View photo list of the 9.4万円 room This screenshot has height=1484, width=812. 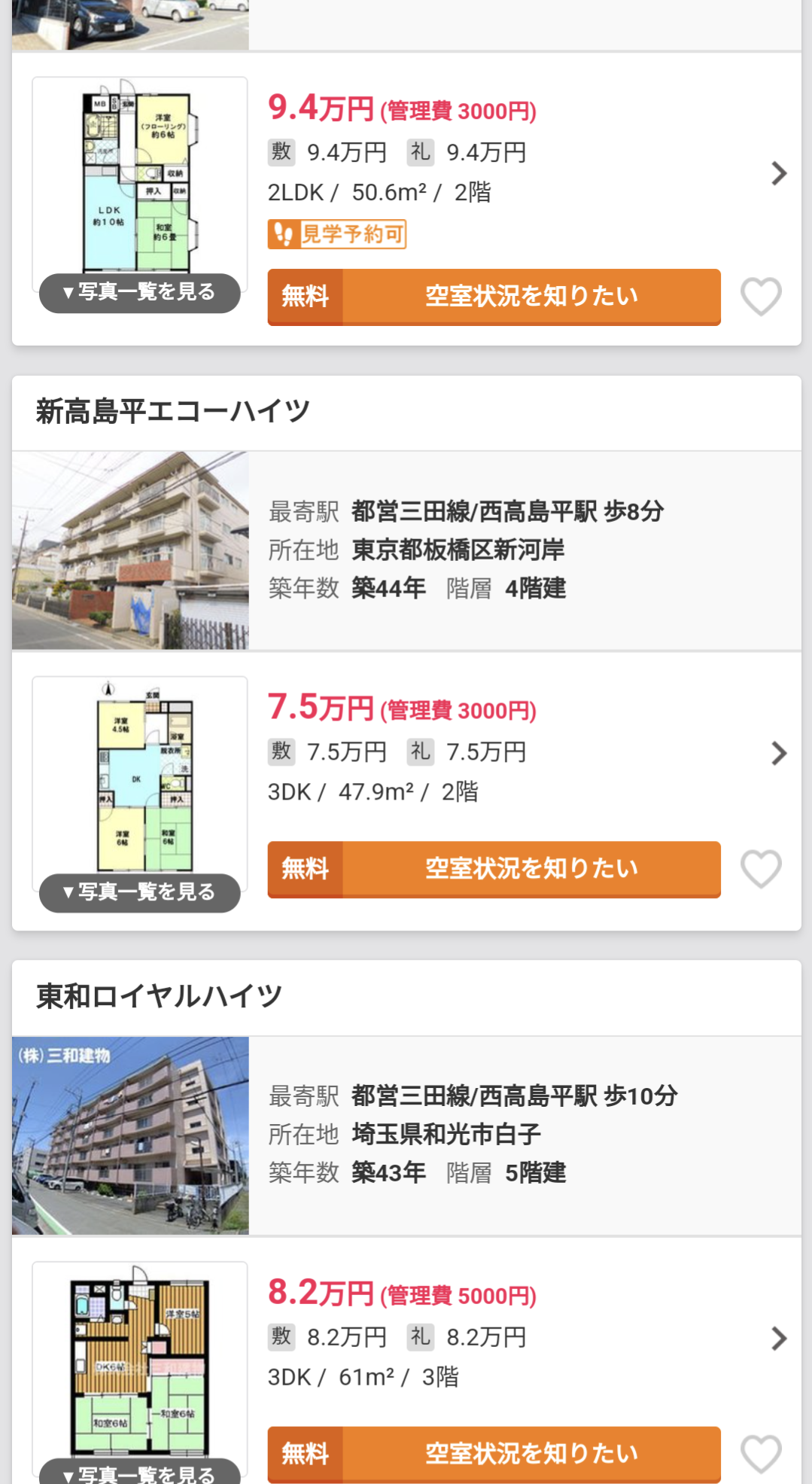tap(140, 292)
